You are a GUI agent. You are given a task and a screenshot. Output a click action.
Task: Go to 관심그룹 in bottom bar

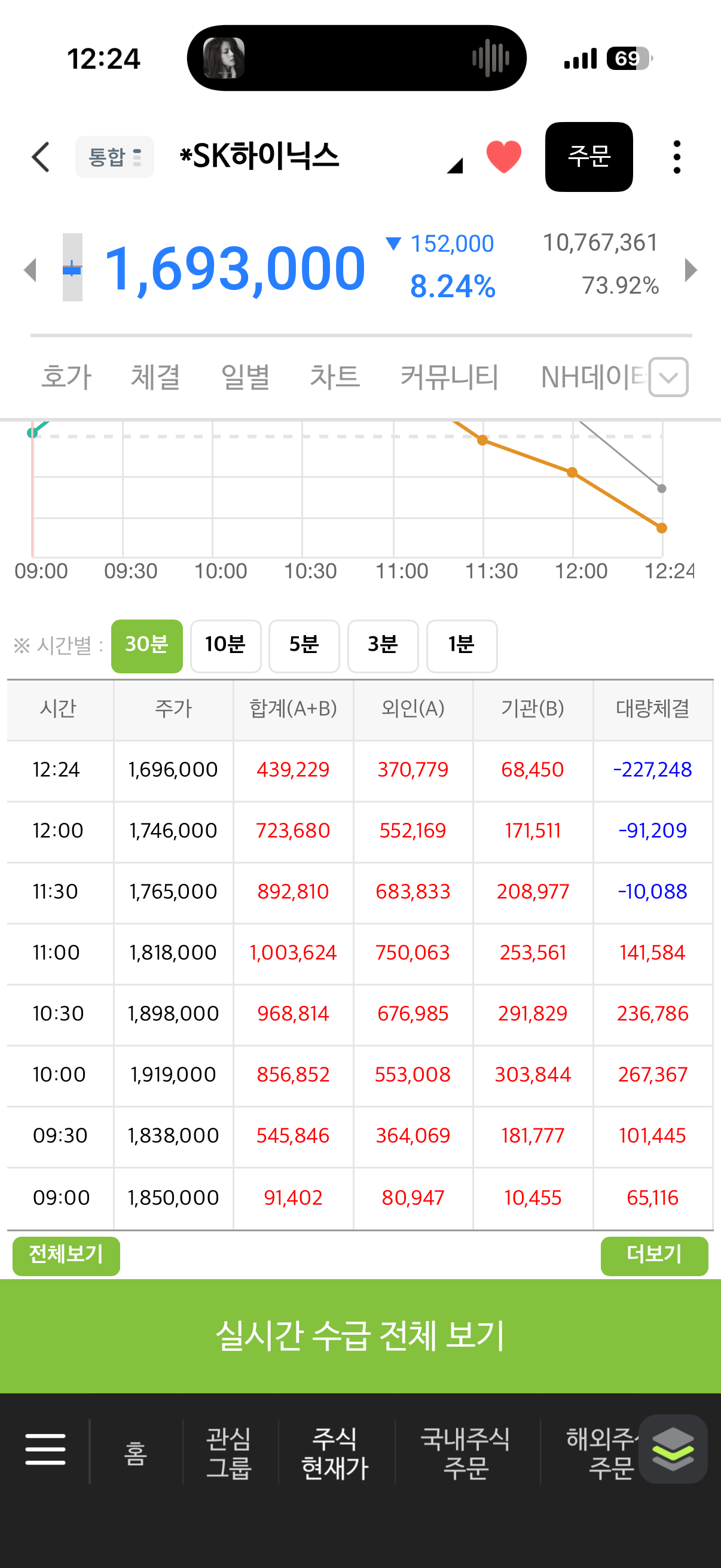tap(230, 1453)
